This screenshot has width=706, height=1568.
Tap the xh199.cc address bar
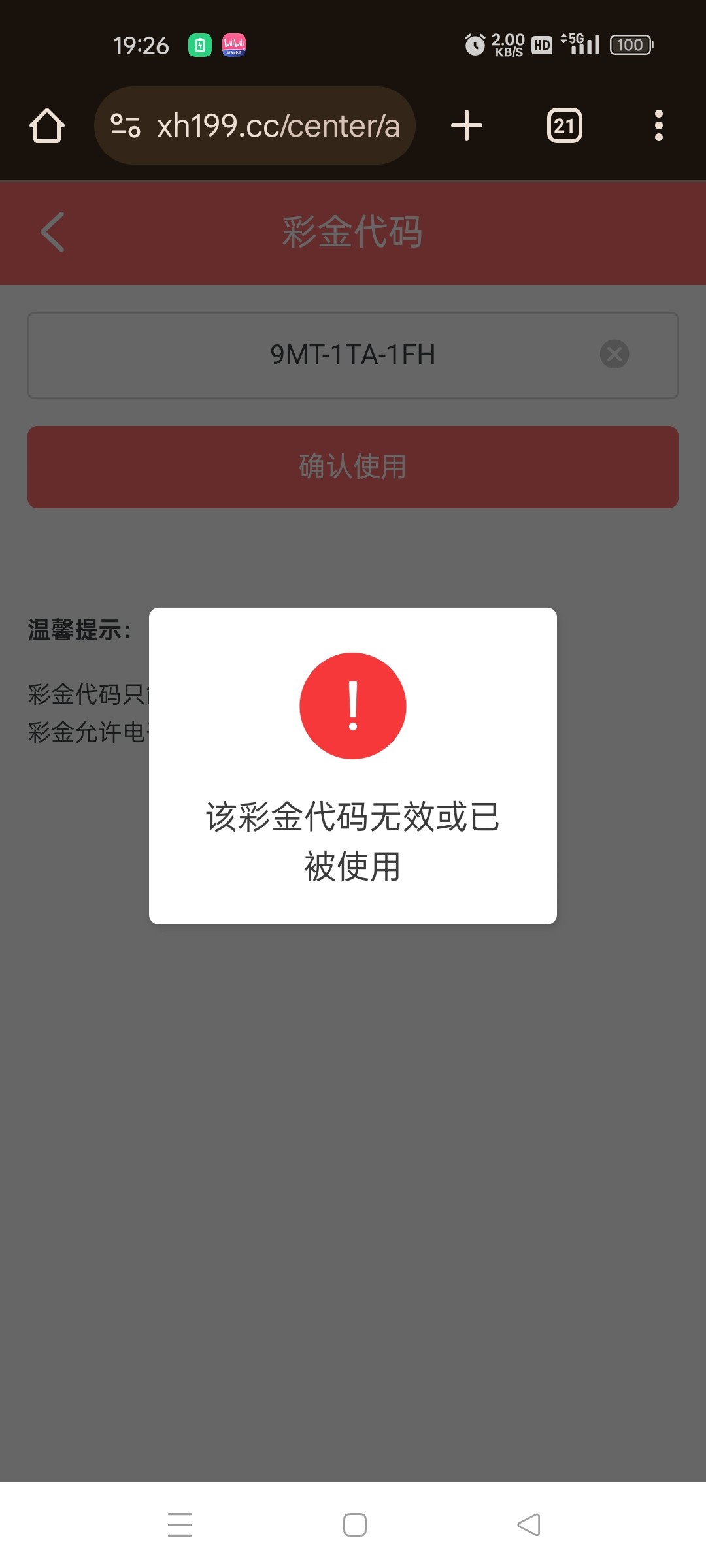pyautogui.click(x=255, y=125)
